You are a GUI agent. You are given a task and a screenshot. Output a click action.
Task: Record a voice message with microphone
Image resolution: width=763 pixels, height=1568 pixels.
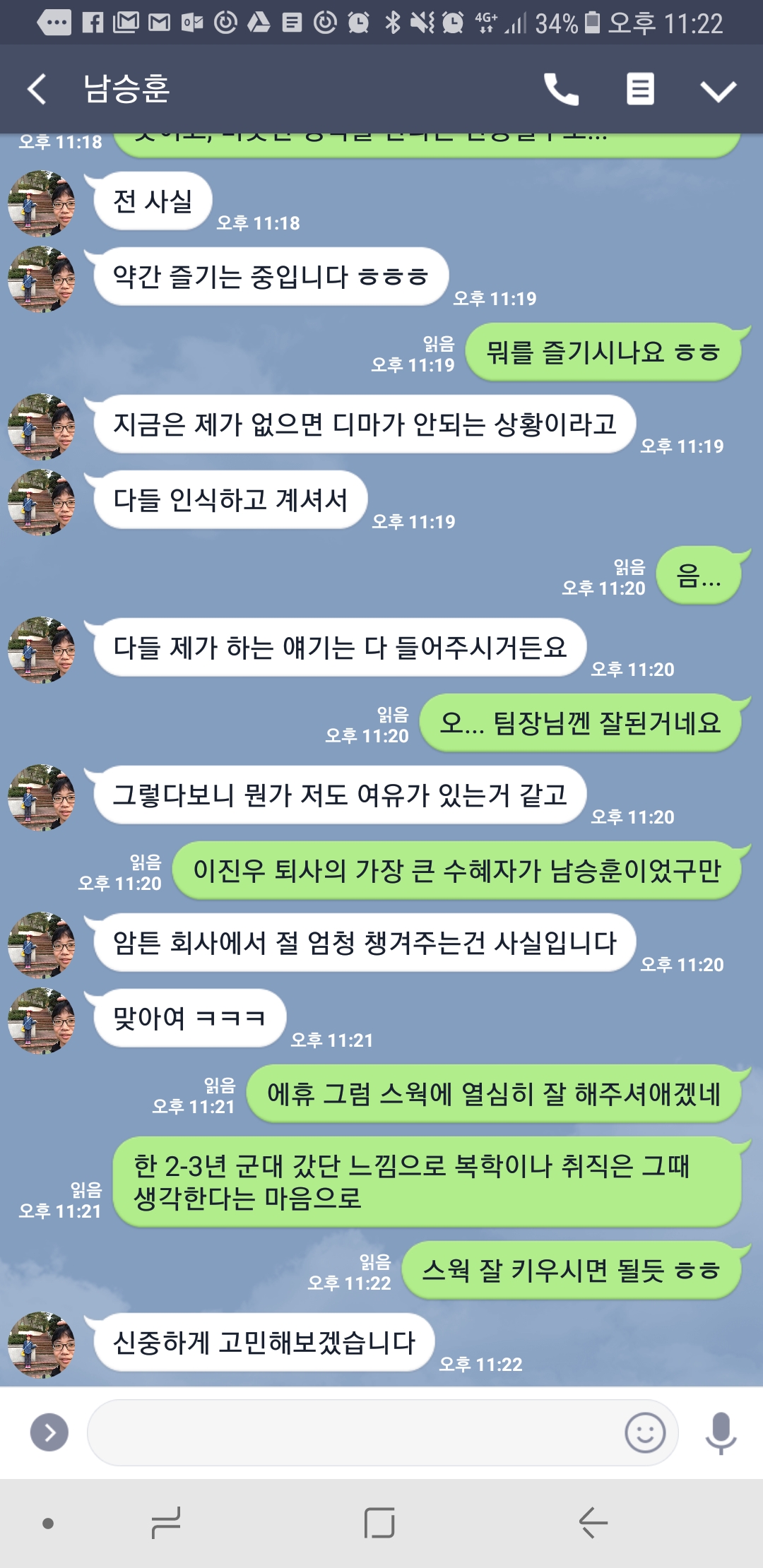pyautogui.click(x=721, y=1432)
